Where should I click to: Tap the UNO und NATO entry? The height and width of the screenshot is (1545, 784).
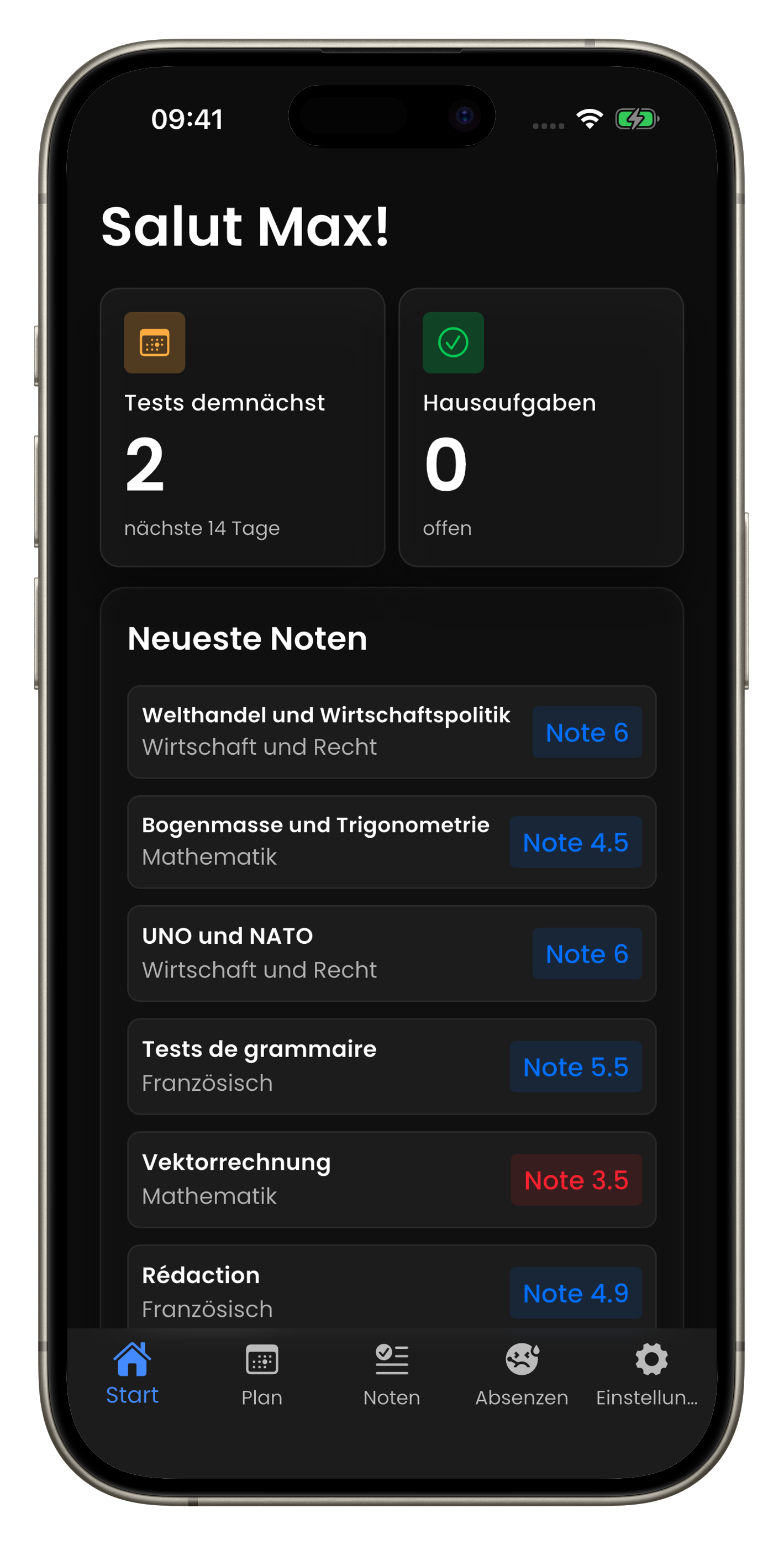pyautogui.click(x=391, y=954)
